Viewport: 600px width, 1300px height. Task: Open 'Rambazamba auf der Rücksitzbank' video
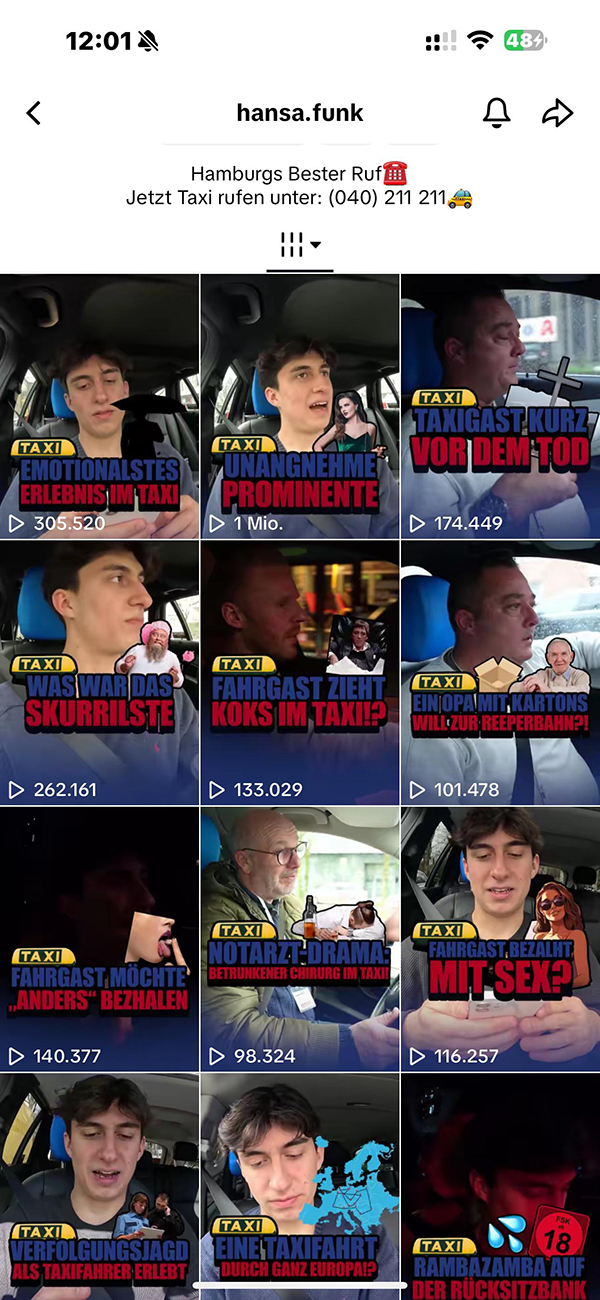coord(500,1180)
